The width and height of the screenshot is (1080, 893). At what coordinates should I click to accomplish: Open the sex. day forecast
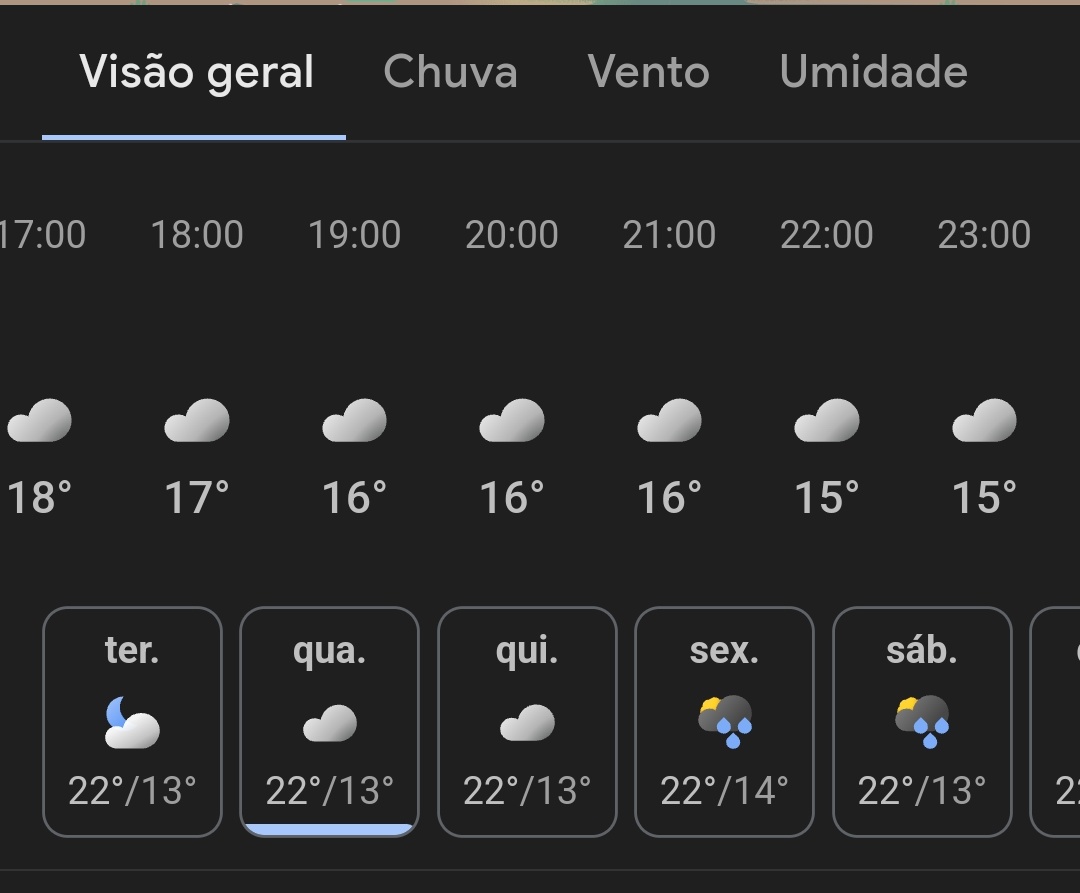724,721
